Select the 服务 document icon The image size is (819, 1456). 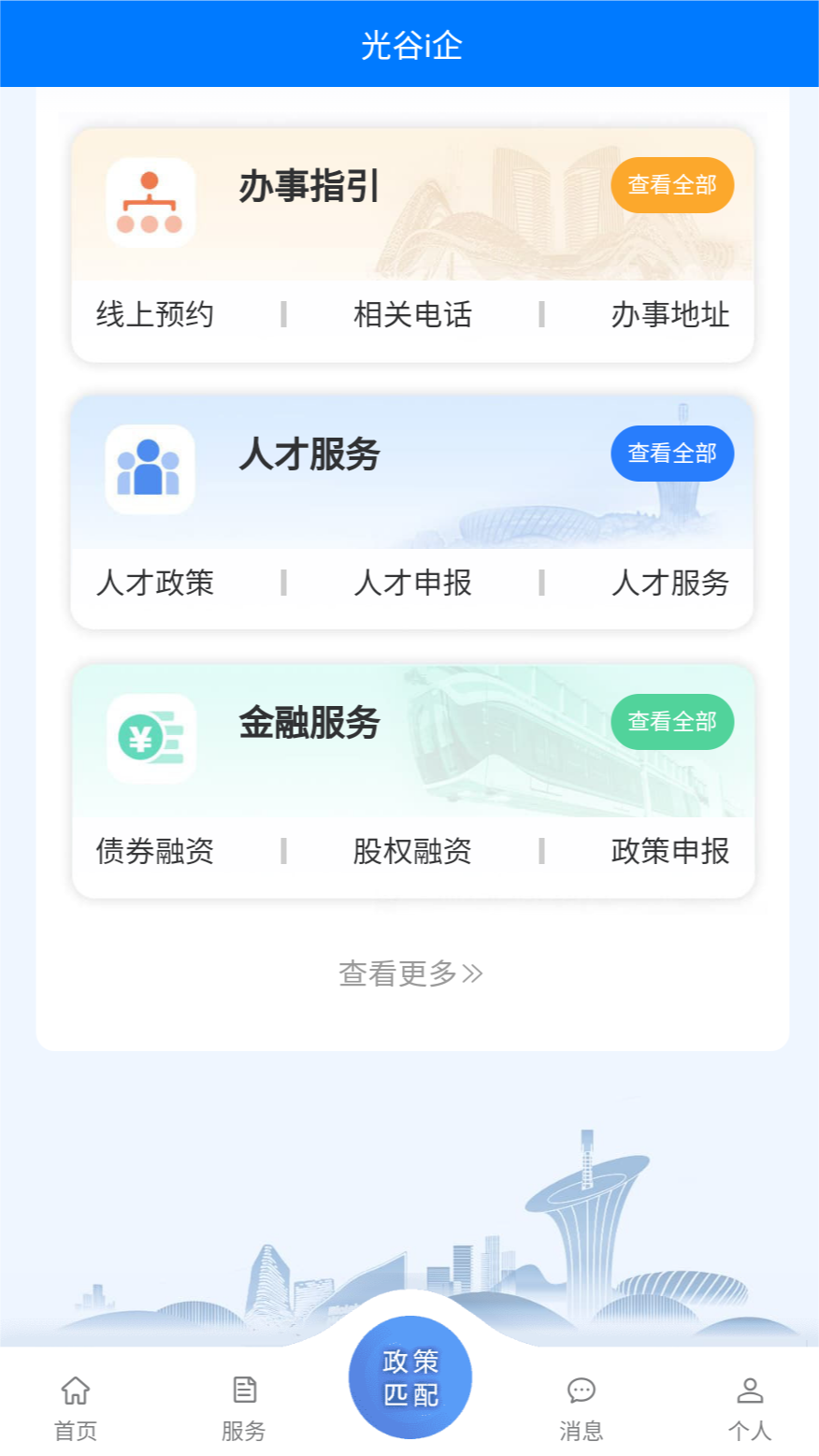coord(245,1391)
